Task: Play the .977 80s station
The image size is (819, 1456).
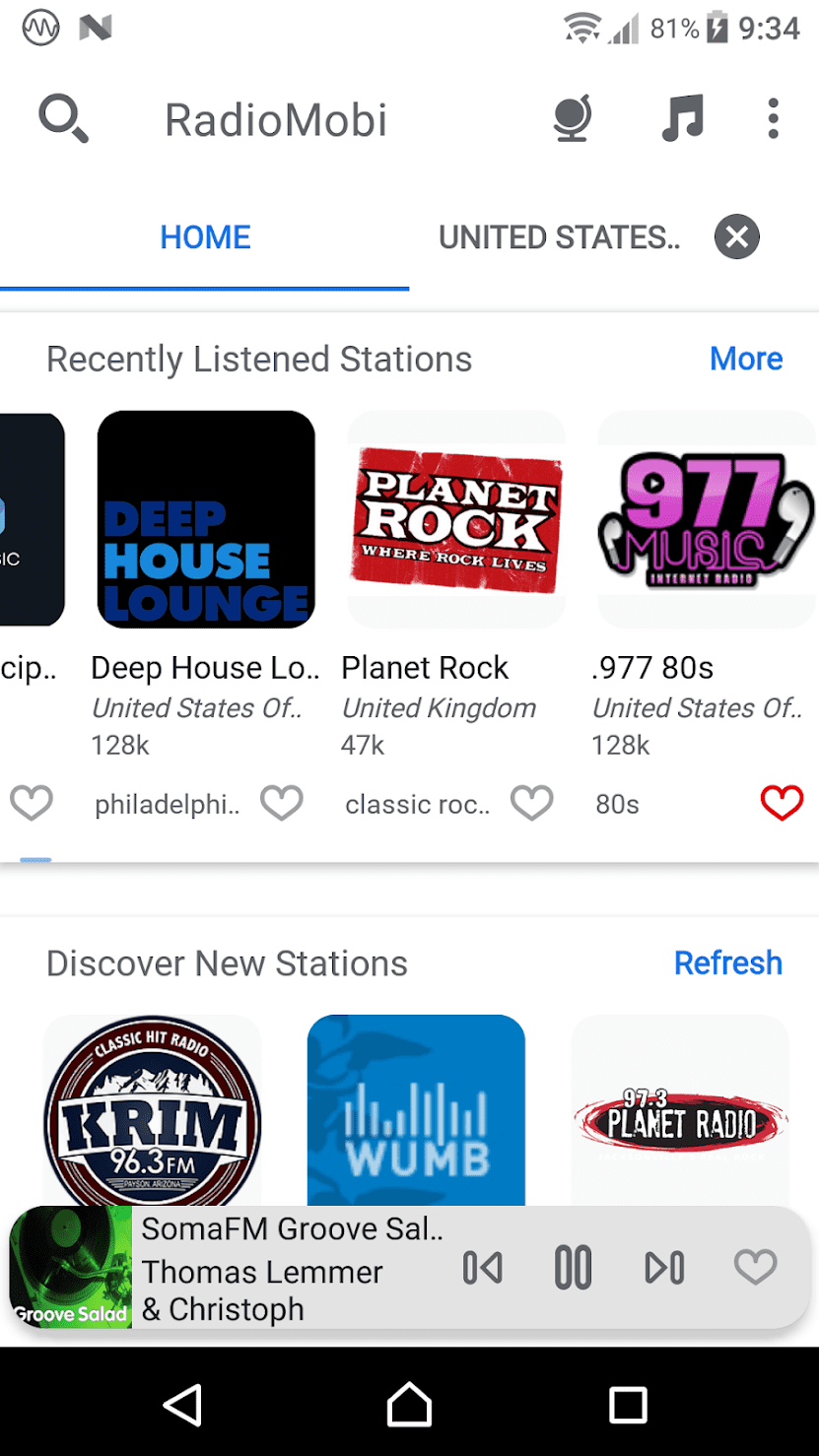Action: [707, 519]
